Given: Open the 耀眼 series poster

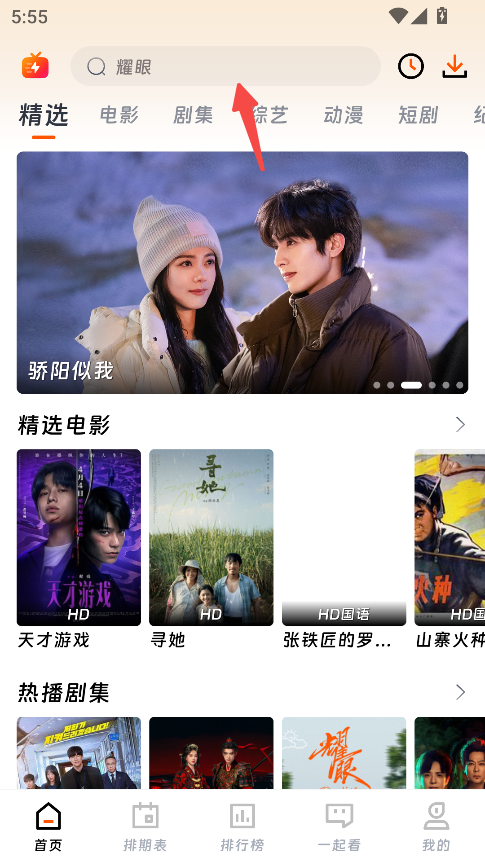Looking at the screenshot, I should [x=344, y=753].
